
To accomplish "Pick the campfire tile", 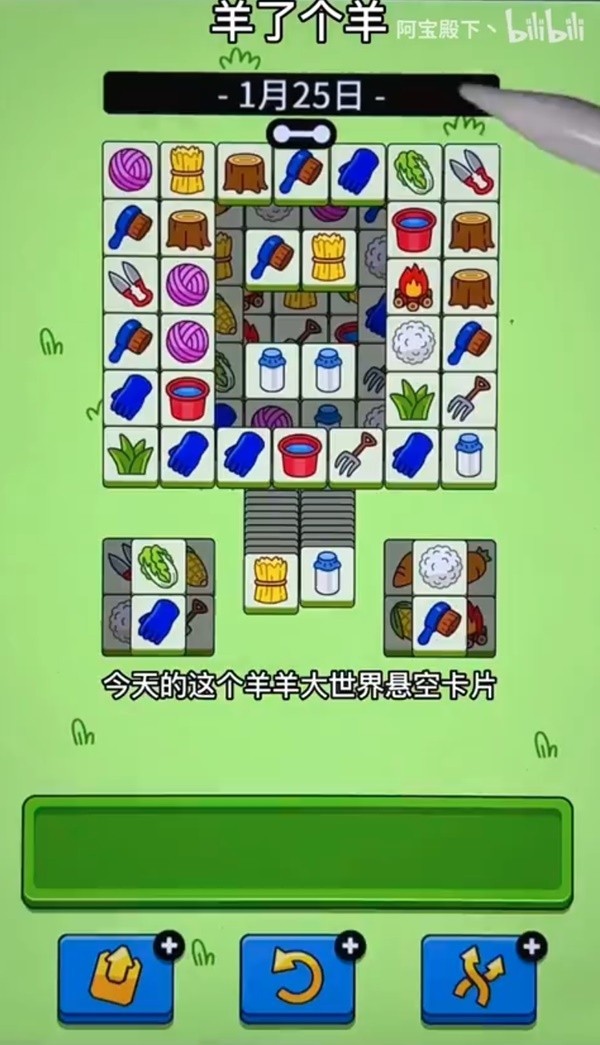I will pyautogui.click(x=413, y=286).
